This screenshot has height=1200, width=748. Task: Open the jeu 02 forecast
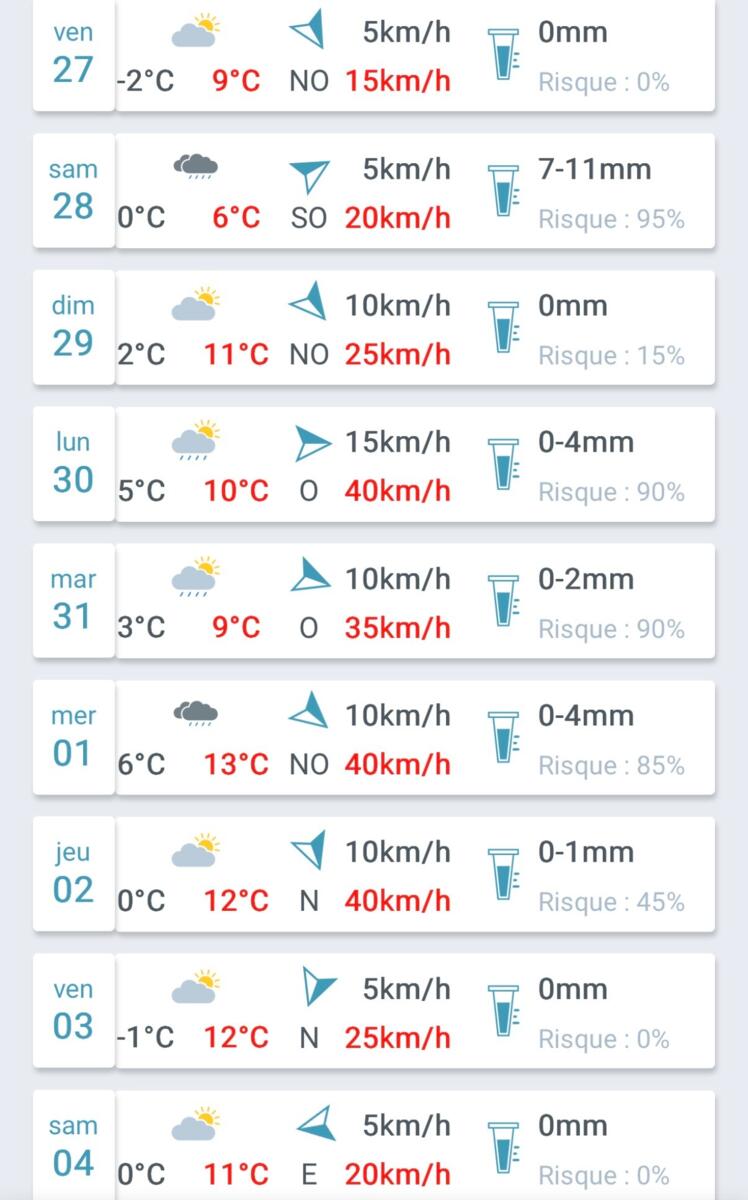click(374, 875)
